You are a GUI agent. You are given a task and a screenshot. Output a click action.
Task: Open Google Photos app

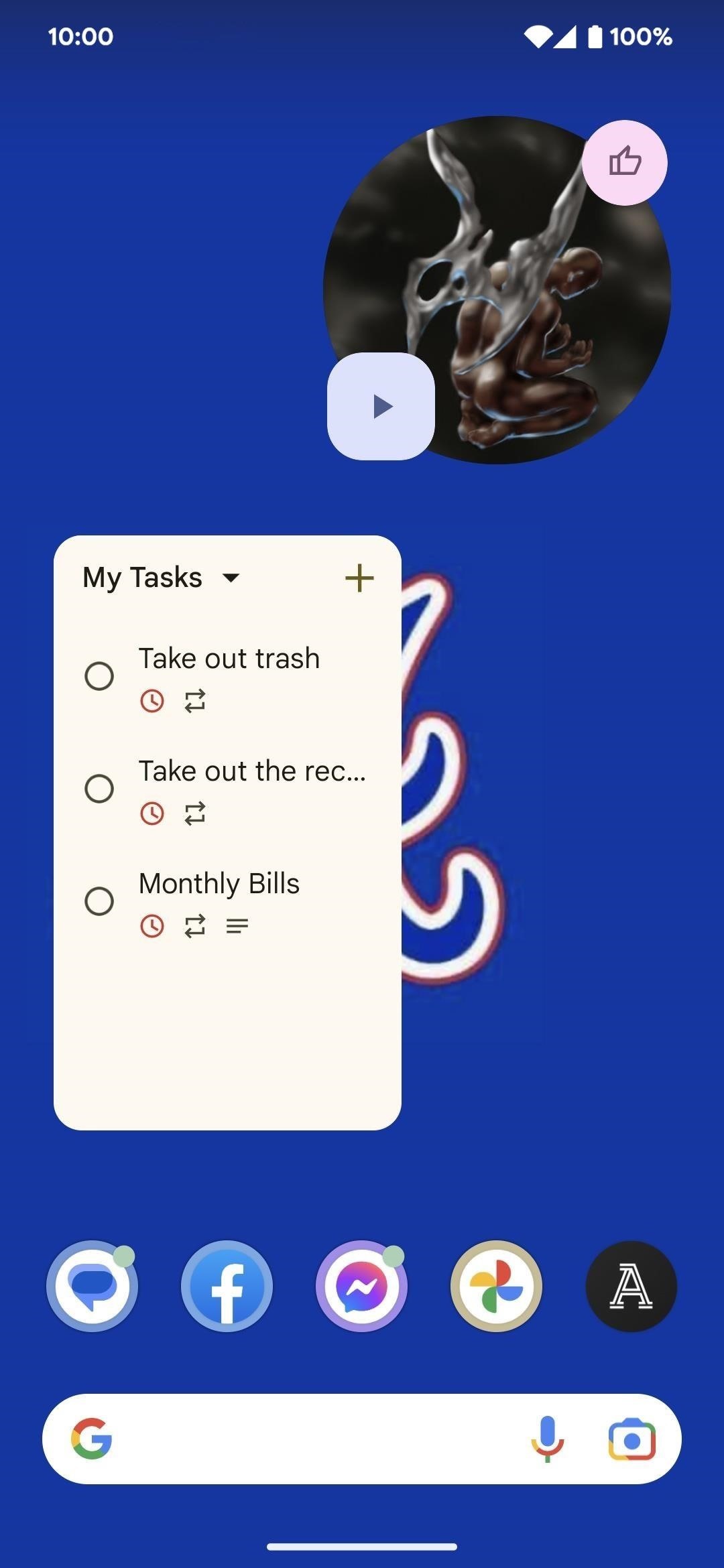(x=496, y=1287)
